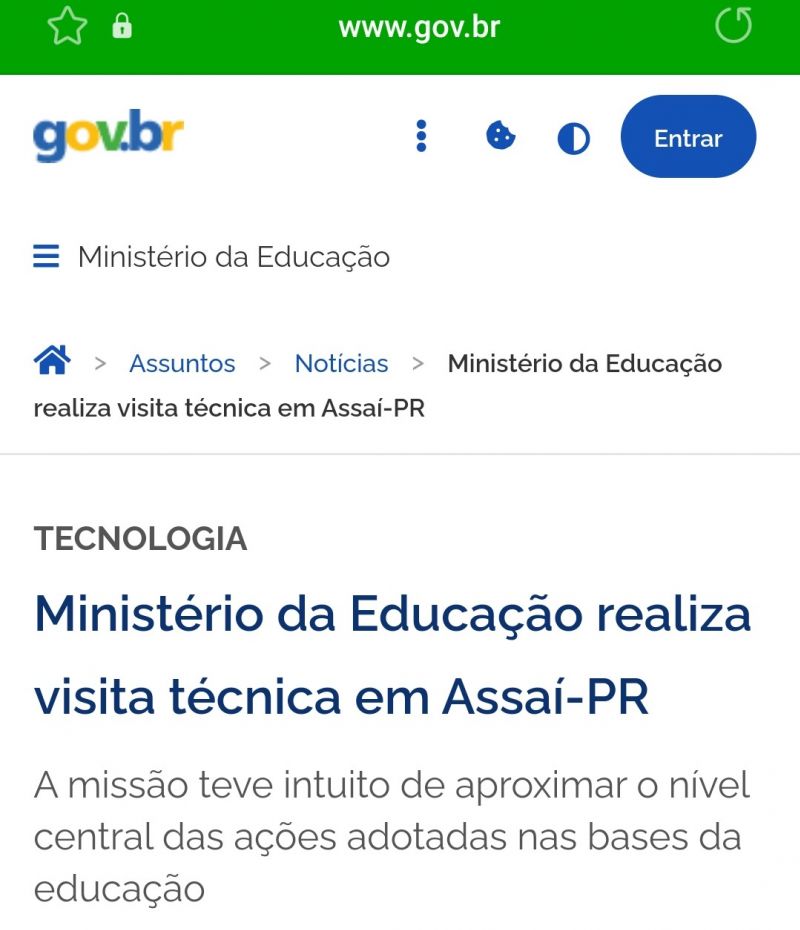Viewport: 800px width, 930px height.
Task: Open cookie preferences
Action: pos(500,136)
